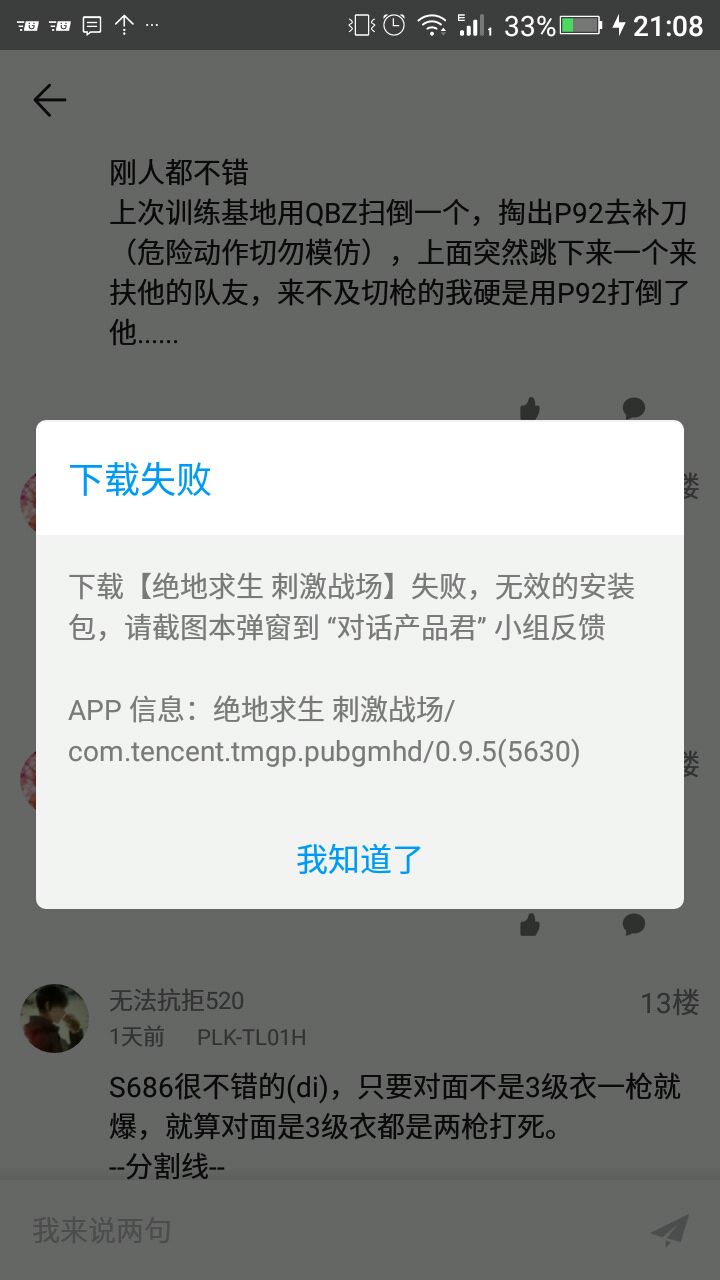The height and width of the screenshot is (1280, 720).
Task: Comment on the QBZ and P92 post
Action: (x=633, y=408)
